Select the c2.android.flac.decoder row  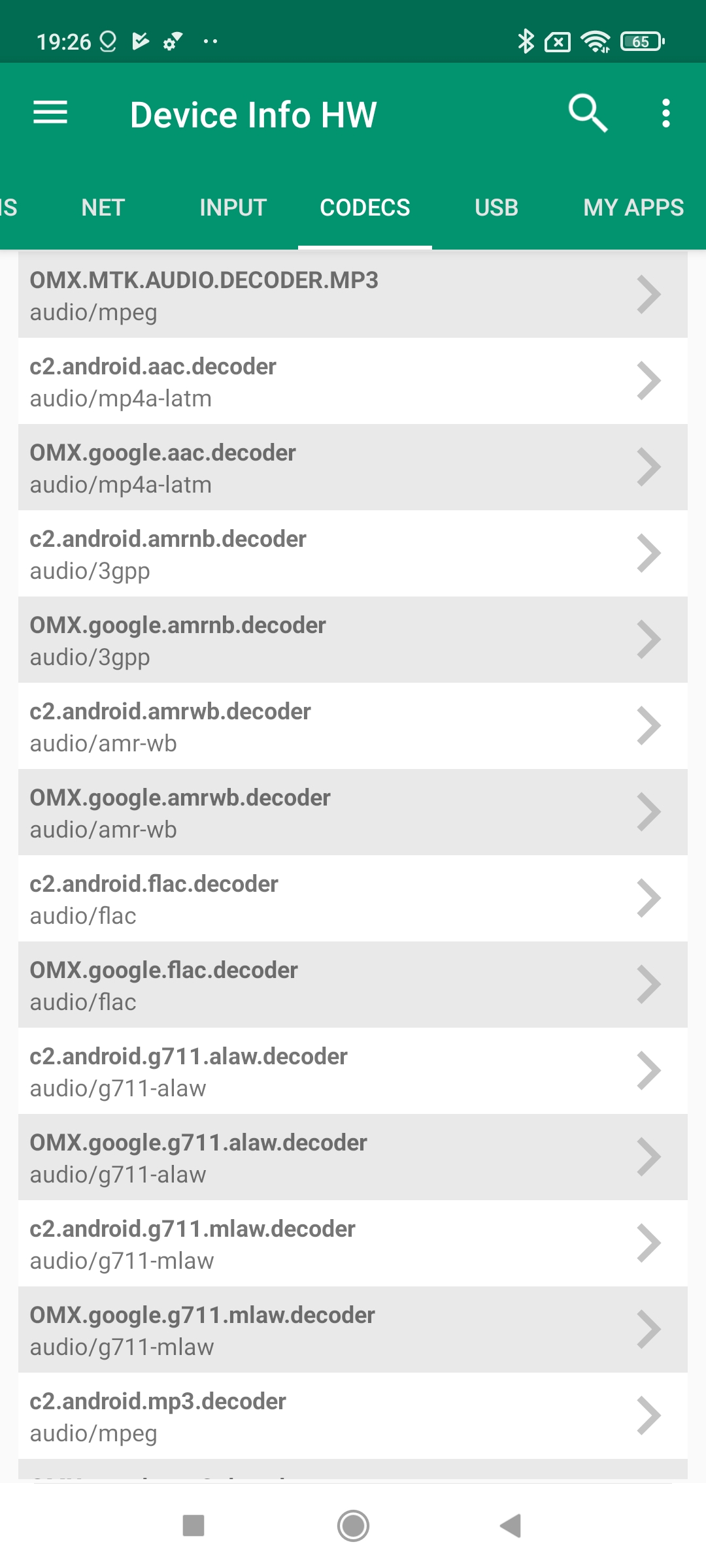353,899
